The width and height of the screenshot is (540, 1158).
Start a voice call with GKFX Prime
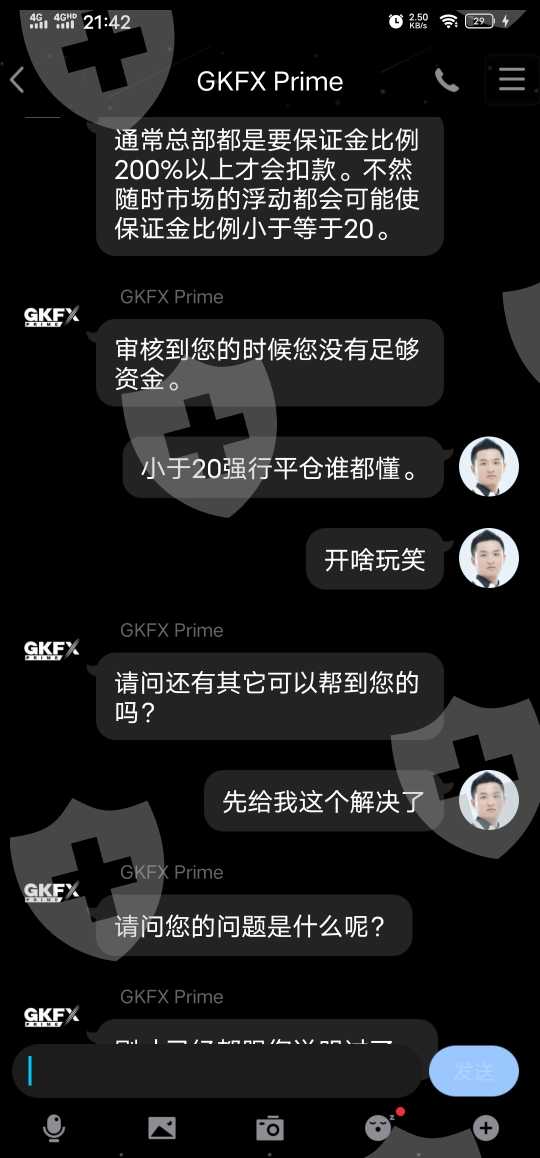tap(447, 80)
